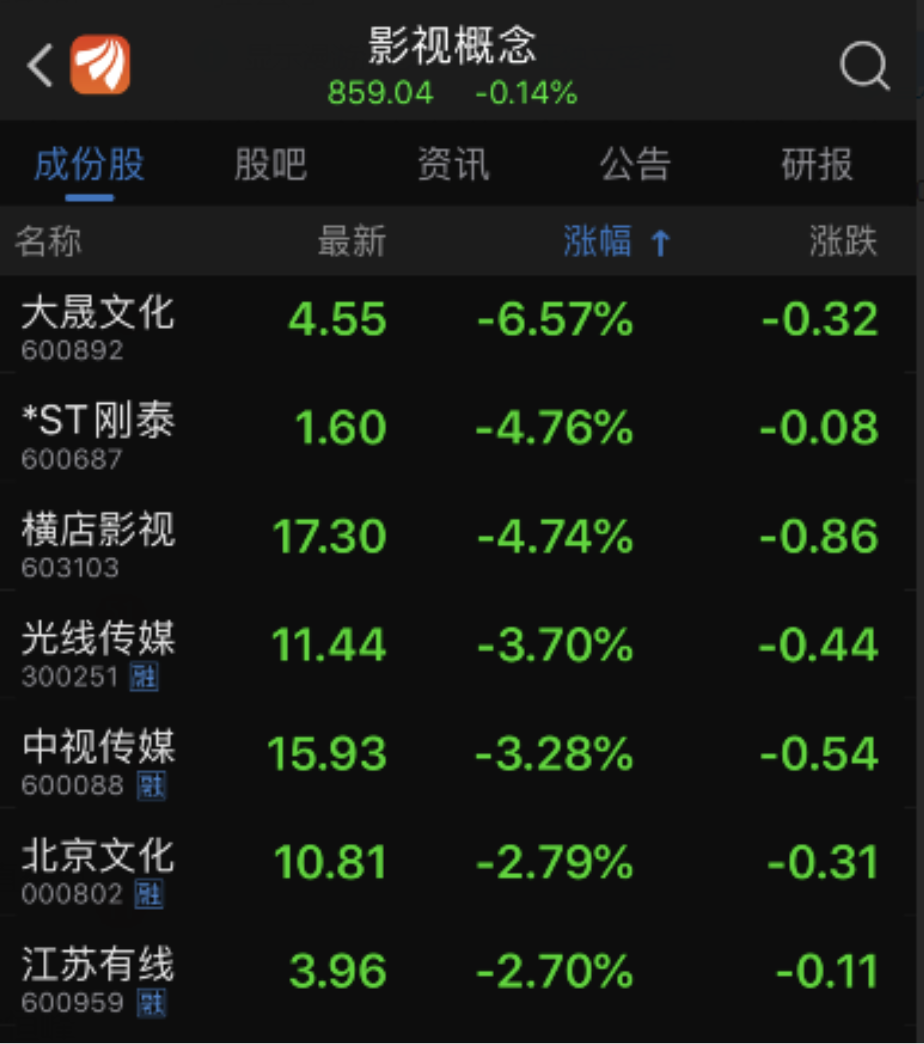View the 研报 tab

817,165
